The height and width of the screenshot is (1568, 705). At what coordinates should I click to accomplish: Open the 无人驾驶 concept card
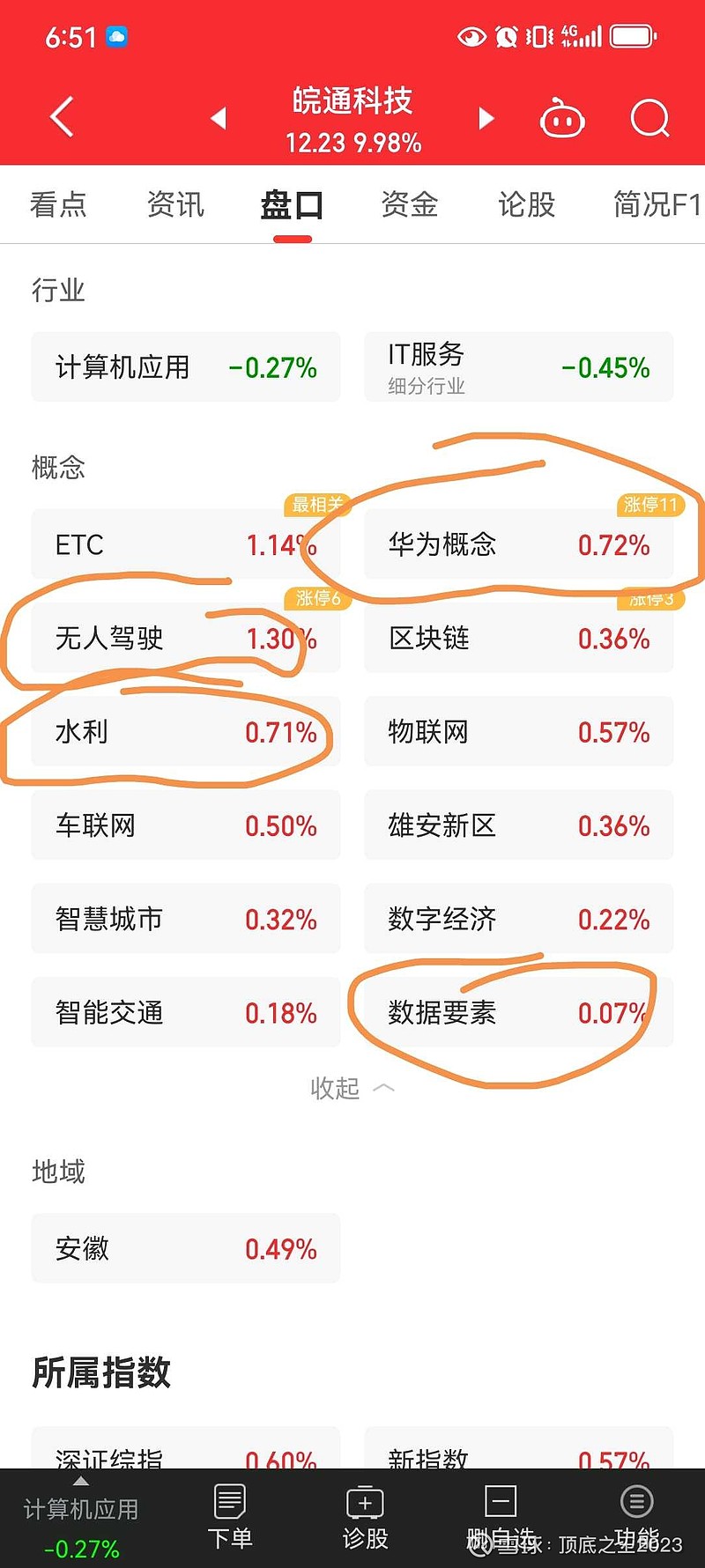(186, 638)
